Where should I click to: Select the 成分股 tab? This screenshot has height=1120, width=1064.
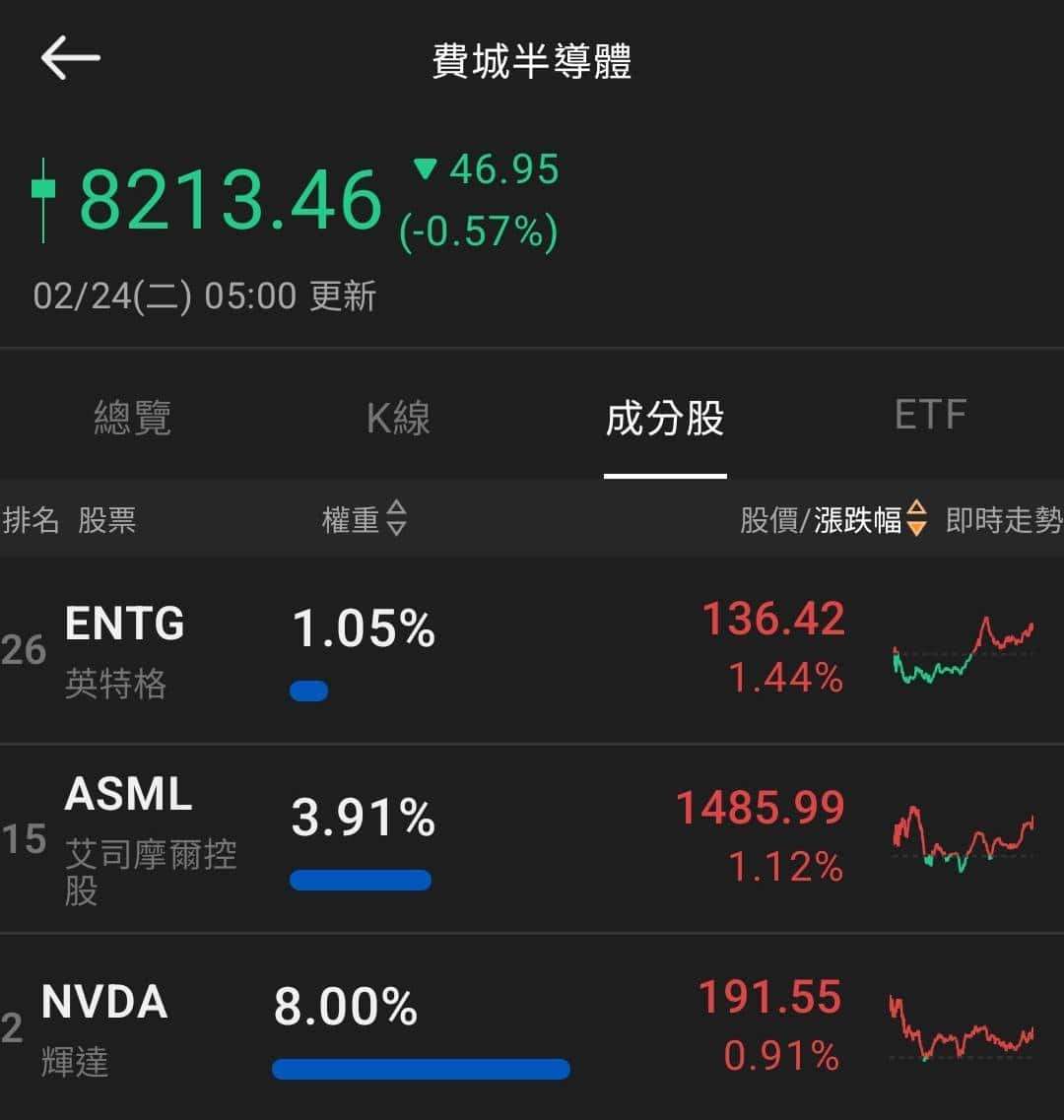664,418
